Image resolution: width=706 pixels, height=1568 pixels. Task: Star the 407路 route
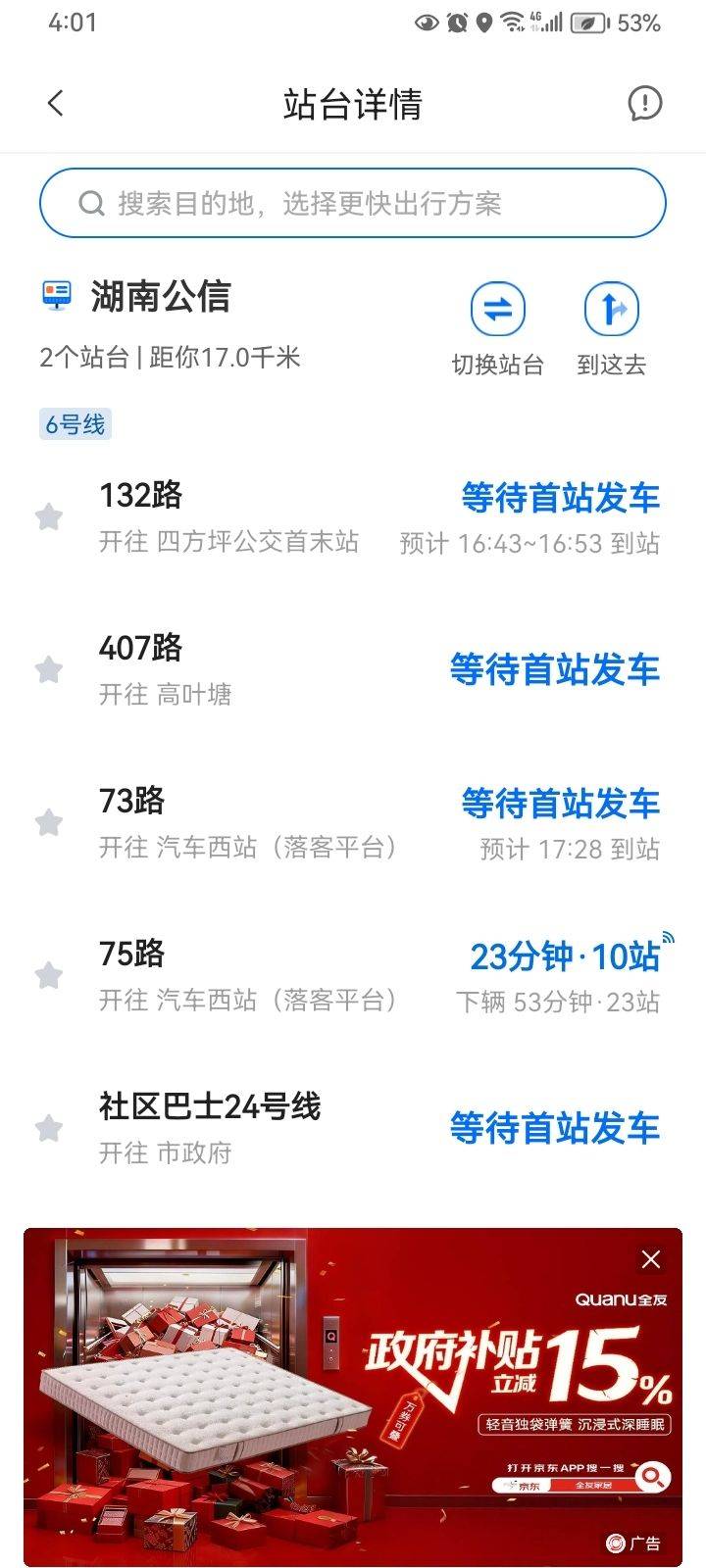tap(49, 670)
